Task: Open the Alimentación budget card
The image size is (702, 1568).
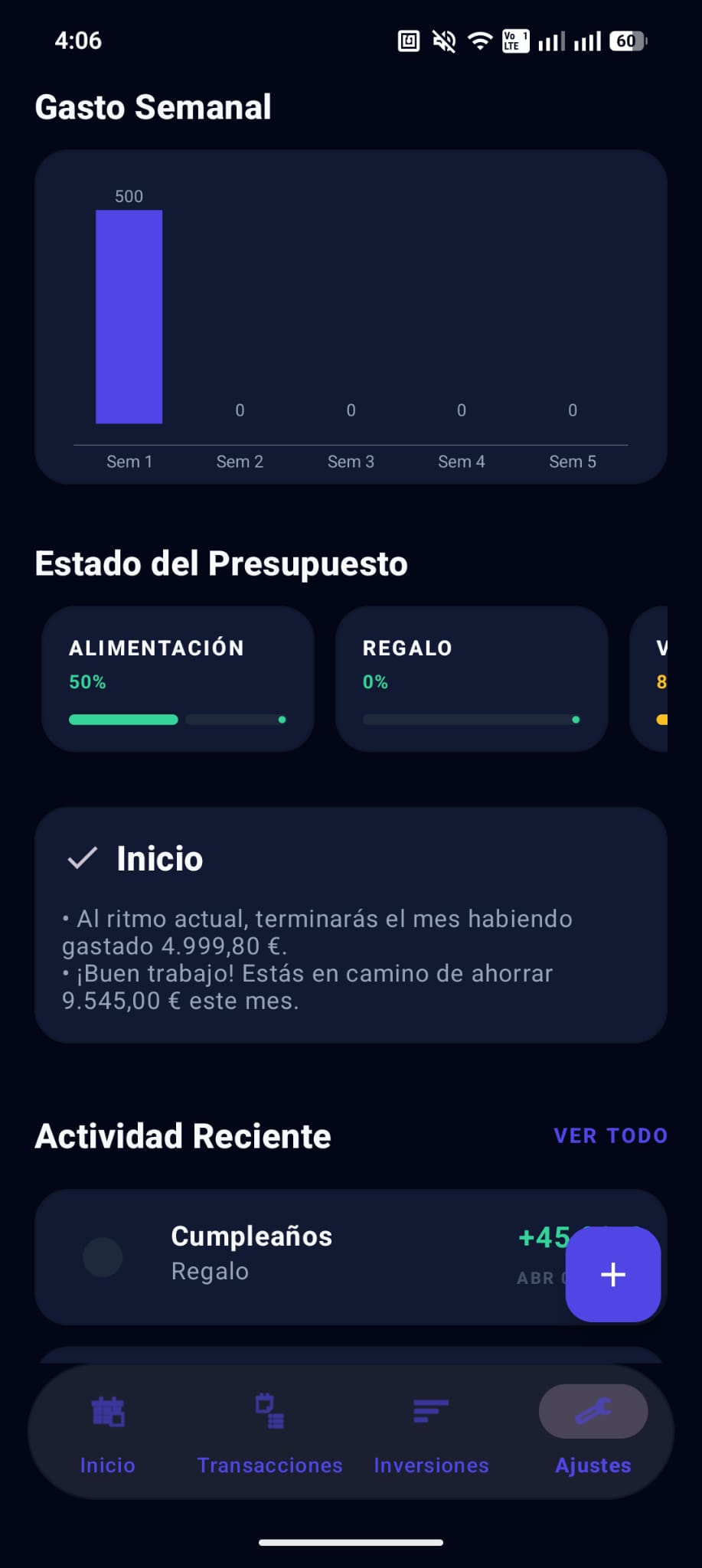Action: (x=178, y=678)
